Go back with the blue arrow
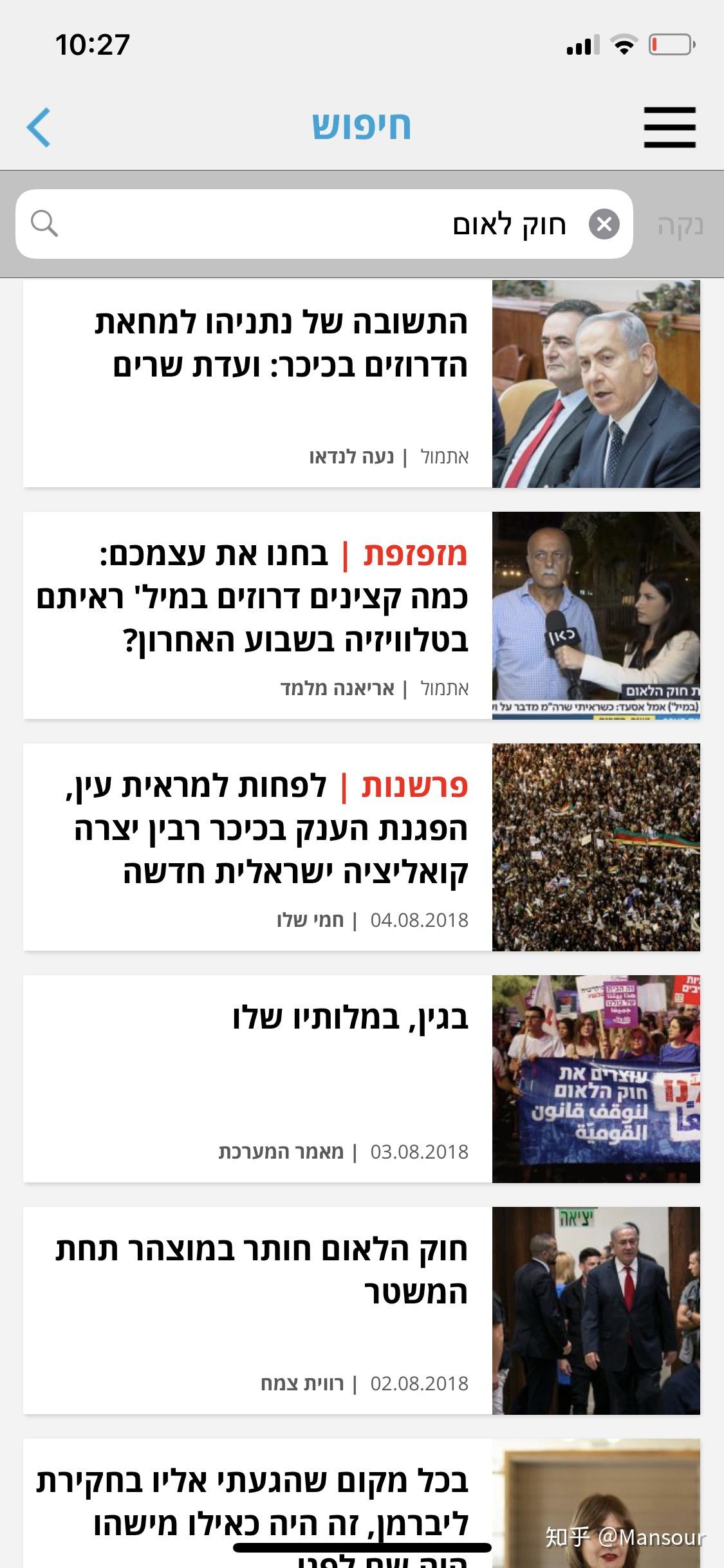 [39, 127]
